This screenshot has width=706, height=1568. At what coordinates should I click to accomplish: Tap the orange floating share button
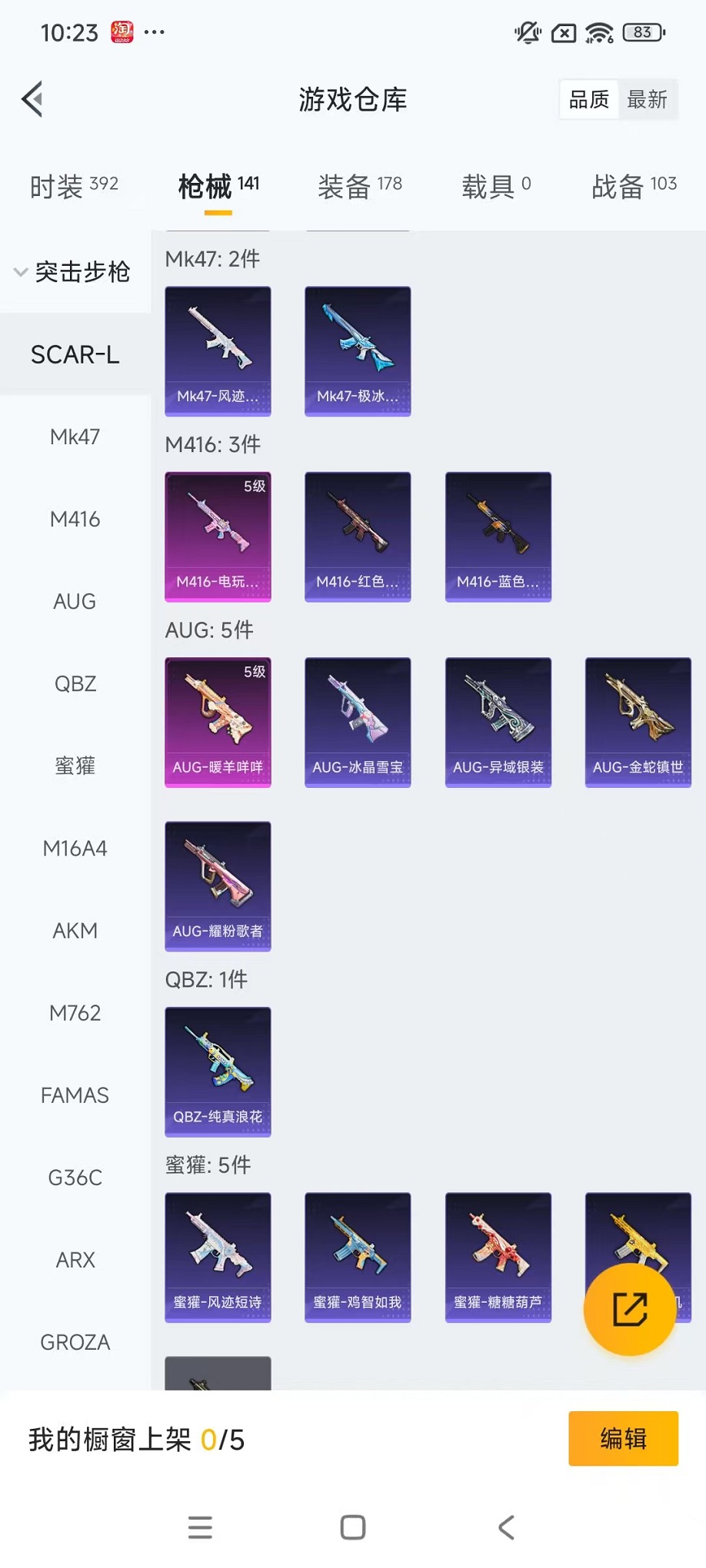point(629,1309)
